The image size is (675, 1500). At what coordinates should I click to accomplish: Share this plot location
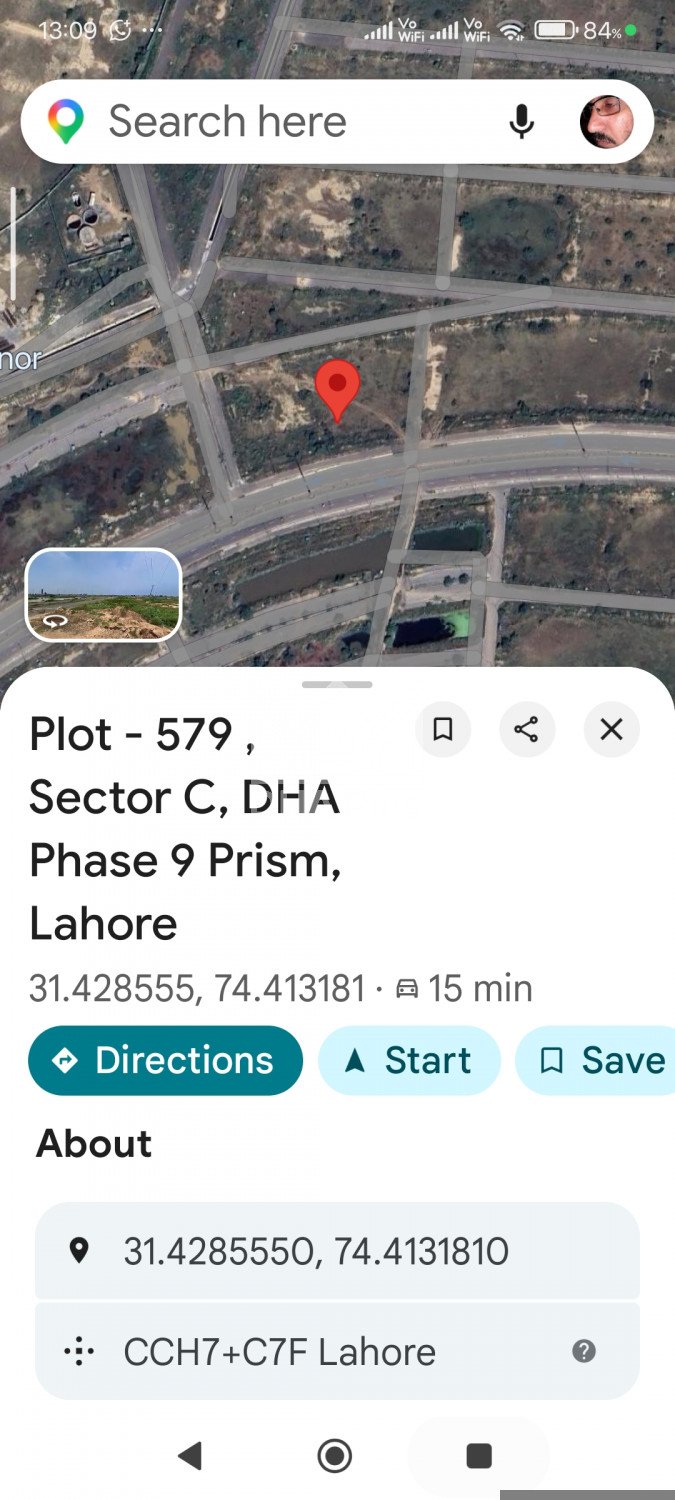[x=527, y=730]
